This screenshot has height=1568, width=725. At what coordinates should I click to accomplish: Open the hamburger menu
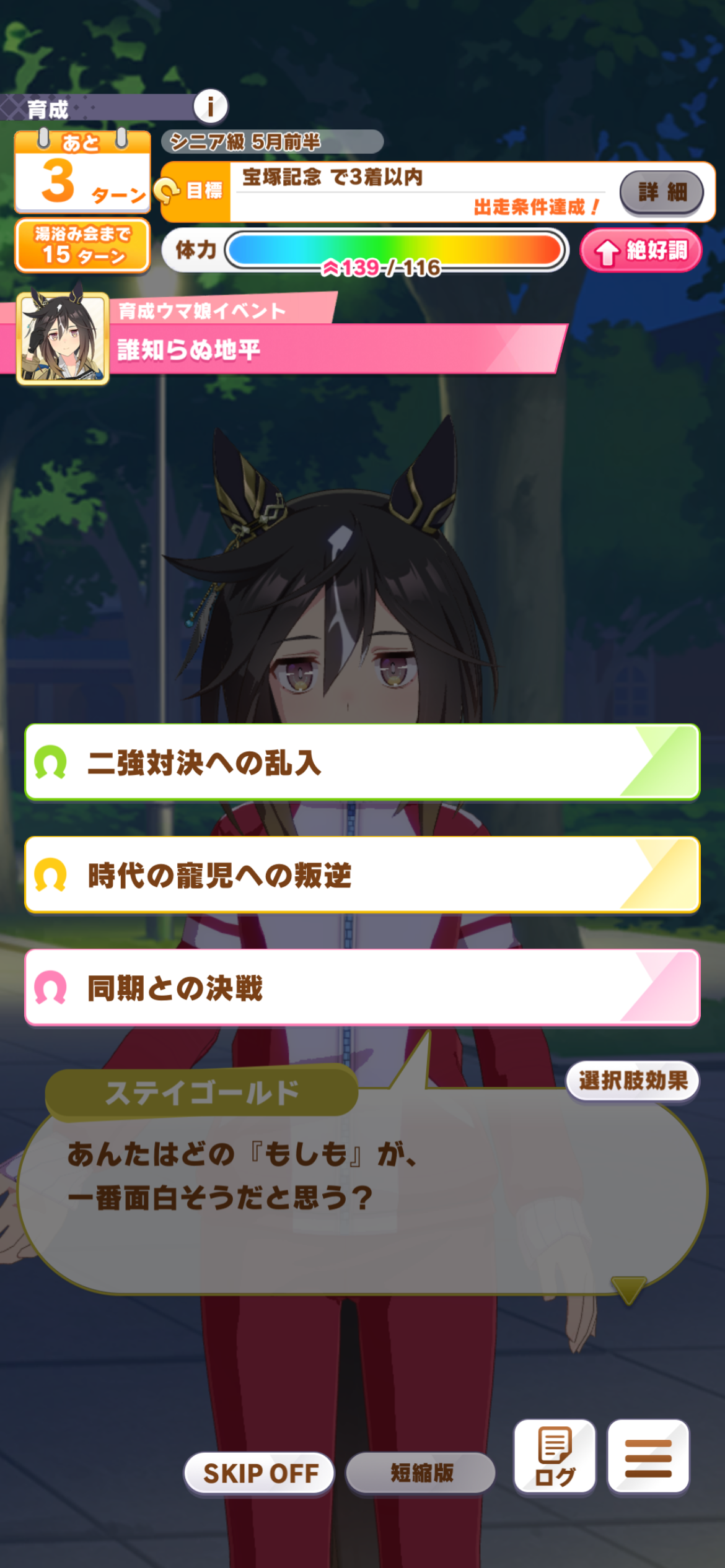(x=648, y=1457)
